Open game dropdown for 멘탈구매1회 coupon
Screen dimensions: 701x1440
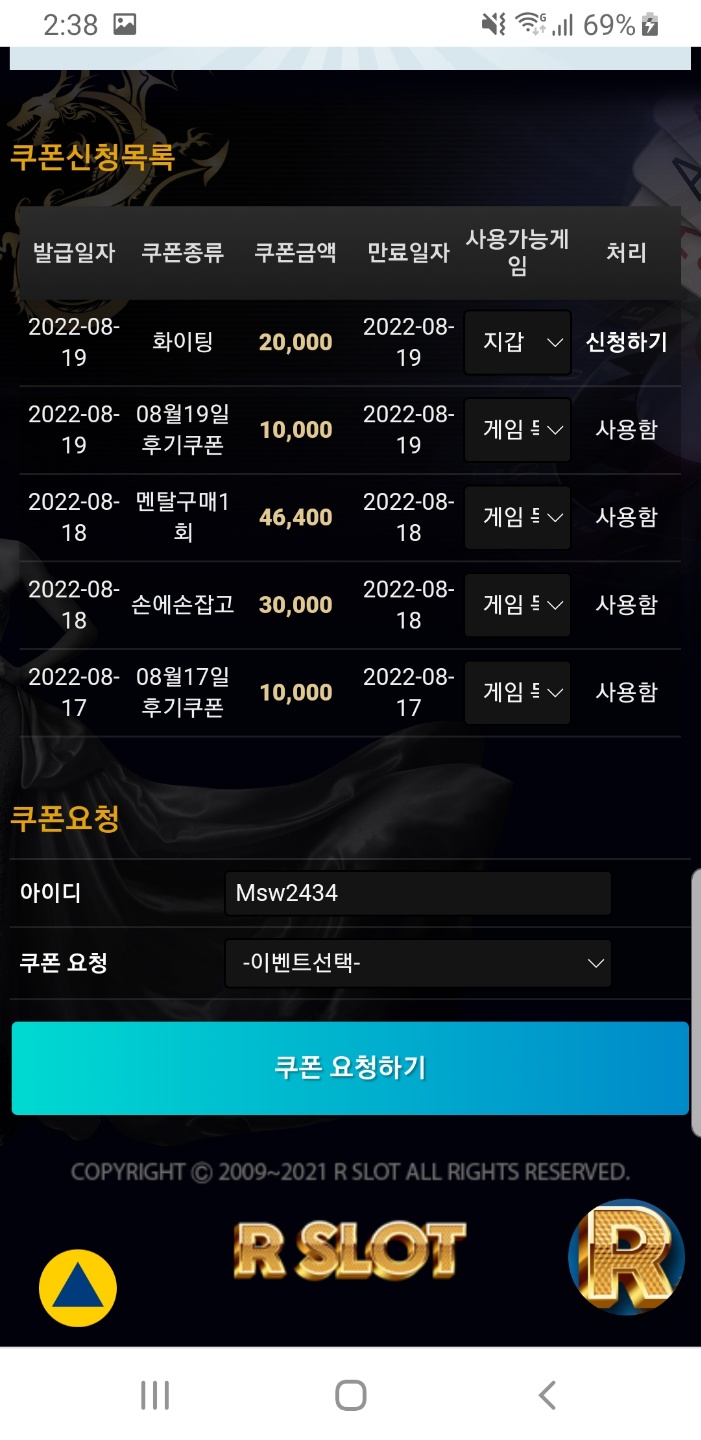click(x=518, y=517)
